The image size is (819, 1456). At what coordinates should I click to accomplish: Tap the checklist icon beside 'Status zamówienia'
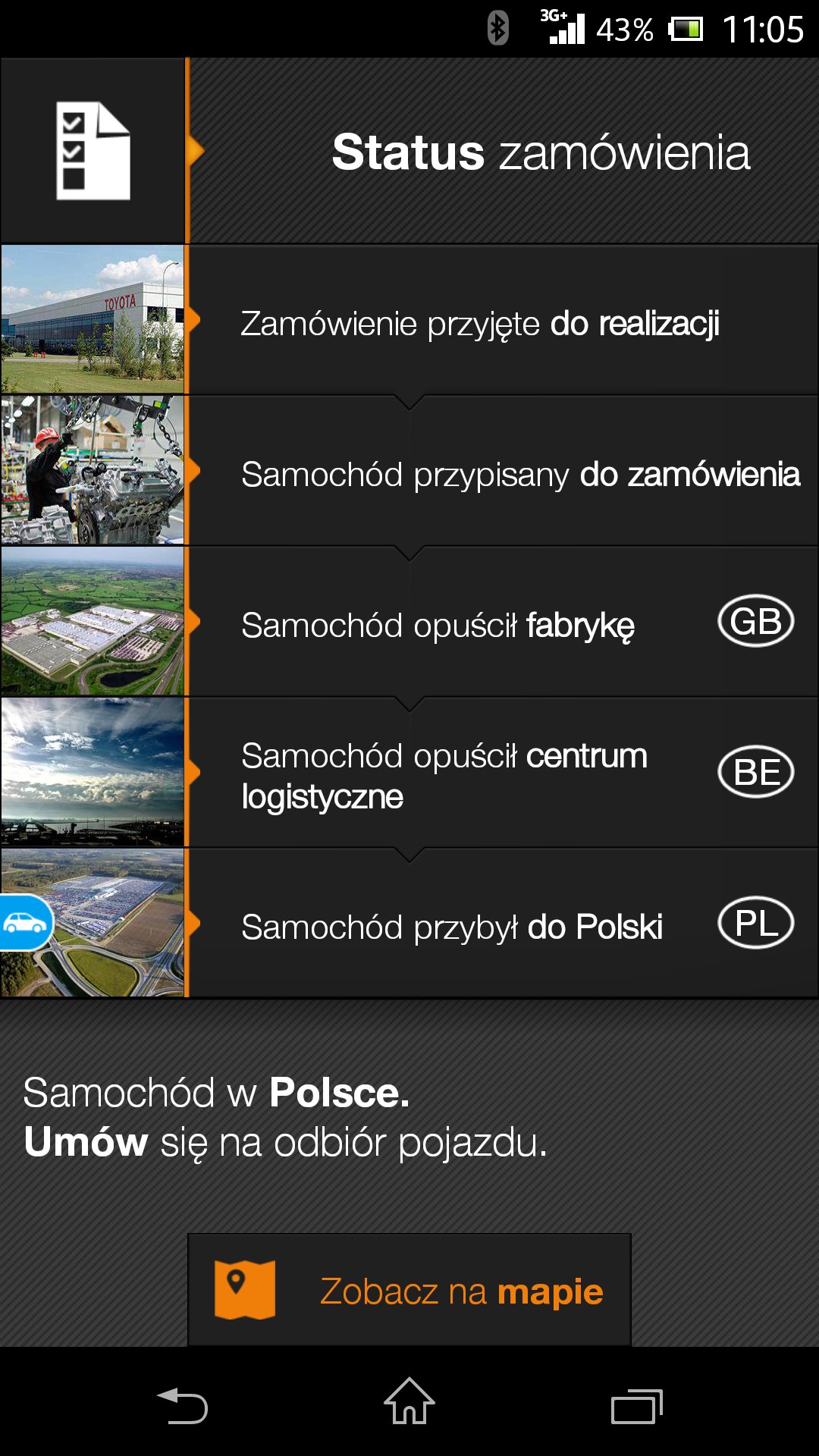[93, 151]
